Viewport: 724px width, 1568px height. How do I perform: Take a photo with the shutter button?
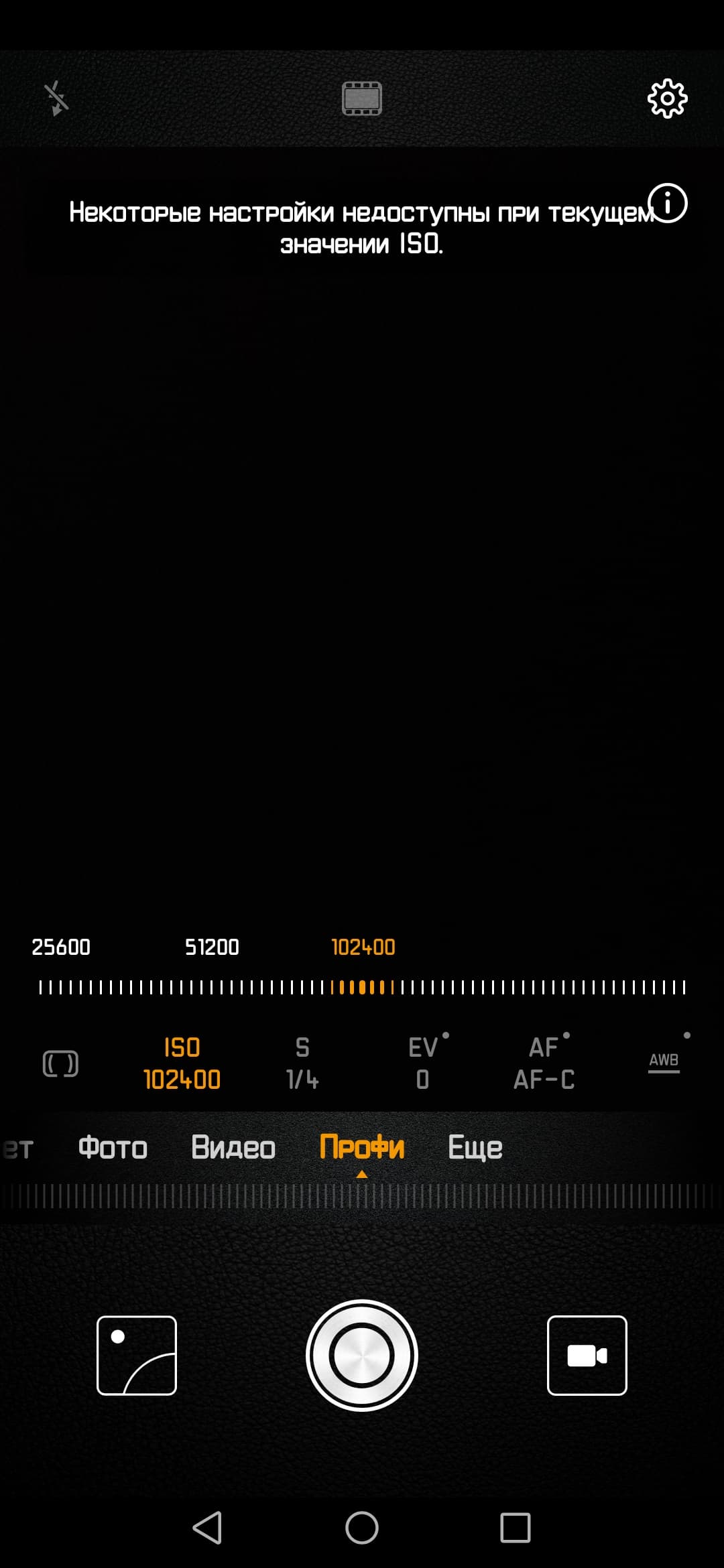tap(362, 1356)
